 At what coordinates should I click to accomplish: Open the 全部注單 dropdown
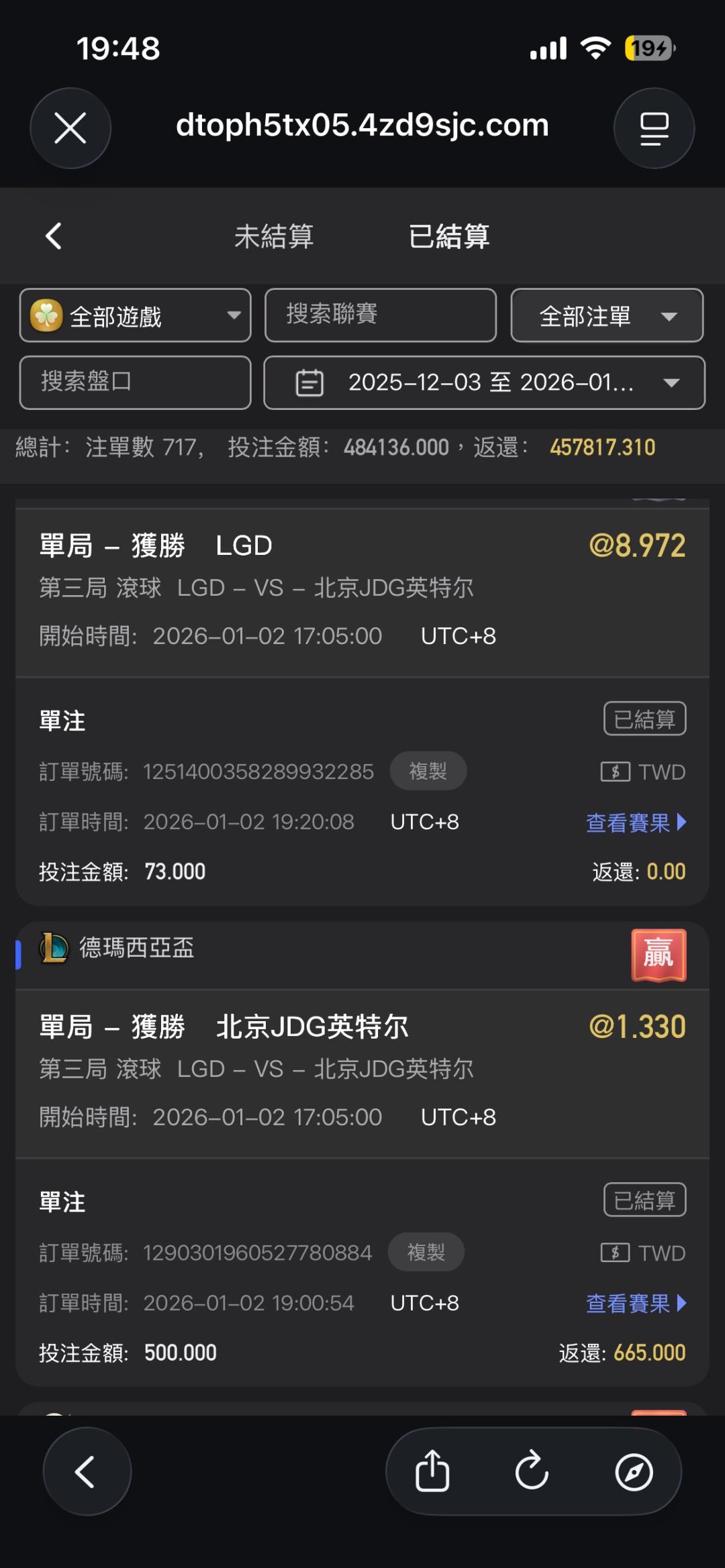tap(607, 315)
